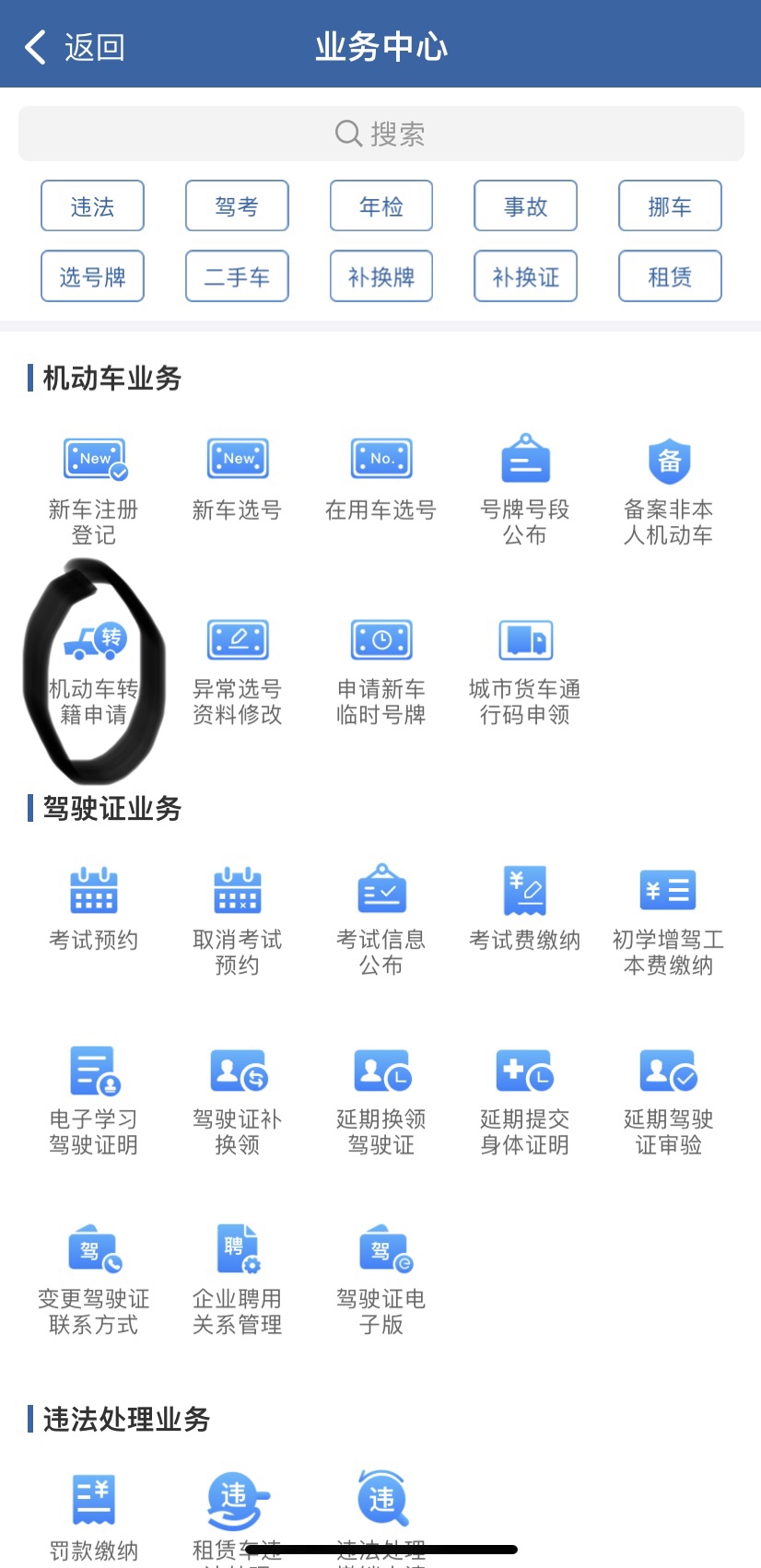
Task: Open the 二手车 category chip
Action: (237, 275)
